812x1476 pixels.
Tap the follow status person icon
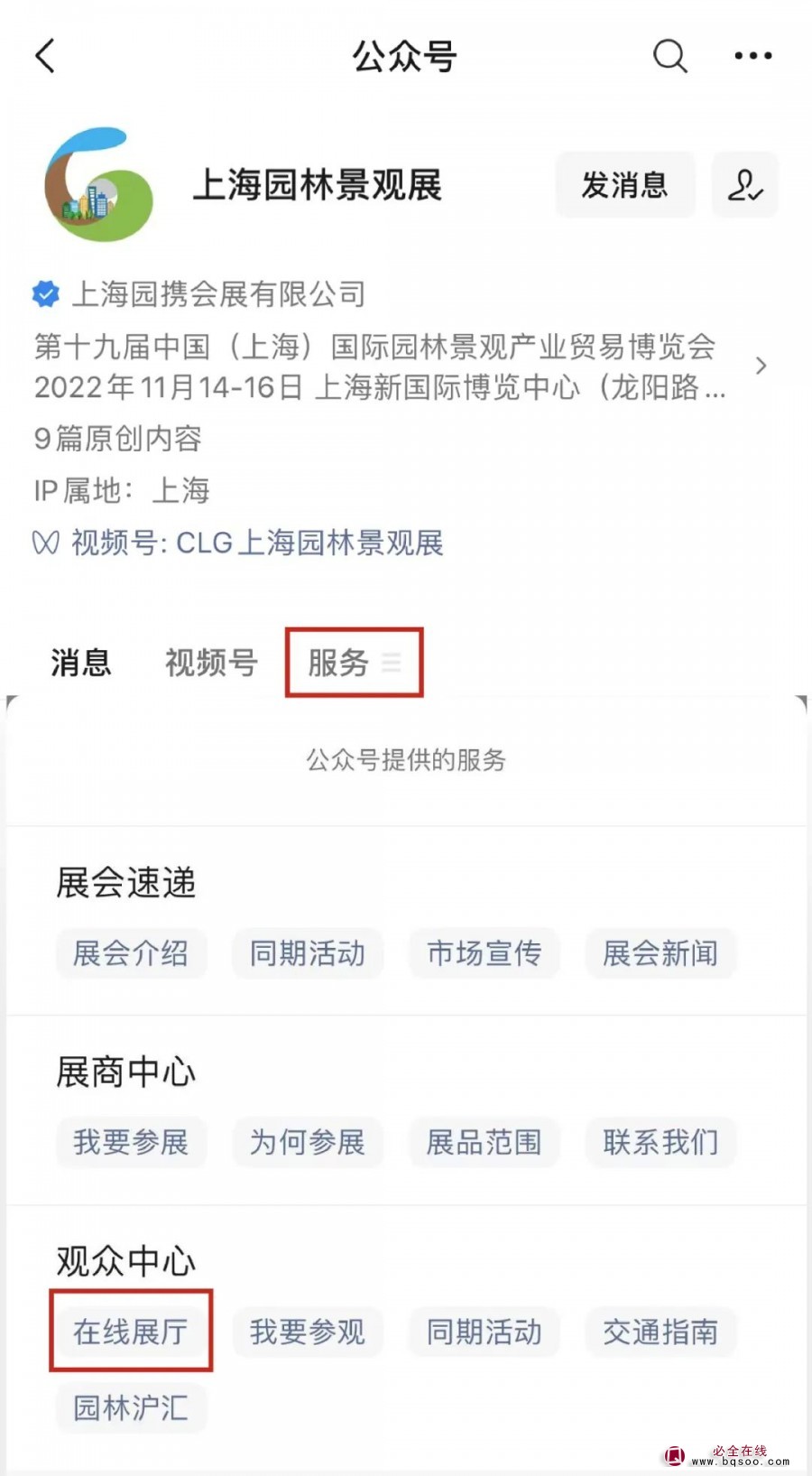point(744,185)
